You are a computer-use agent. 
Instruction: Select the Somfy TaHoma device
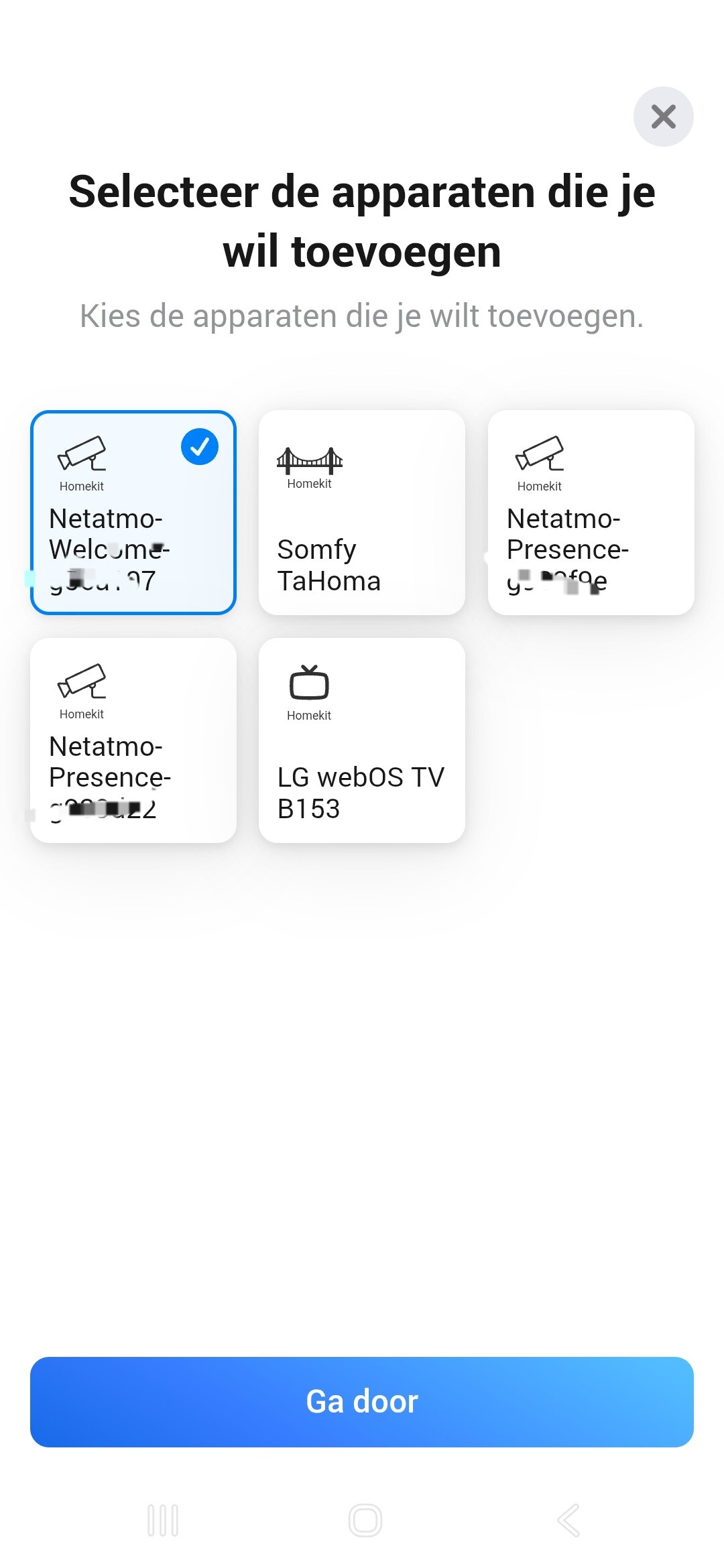(361, 513)
